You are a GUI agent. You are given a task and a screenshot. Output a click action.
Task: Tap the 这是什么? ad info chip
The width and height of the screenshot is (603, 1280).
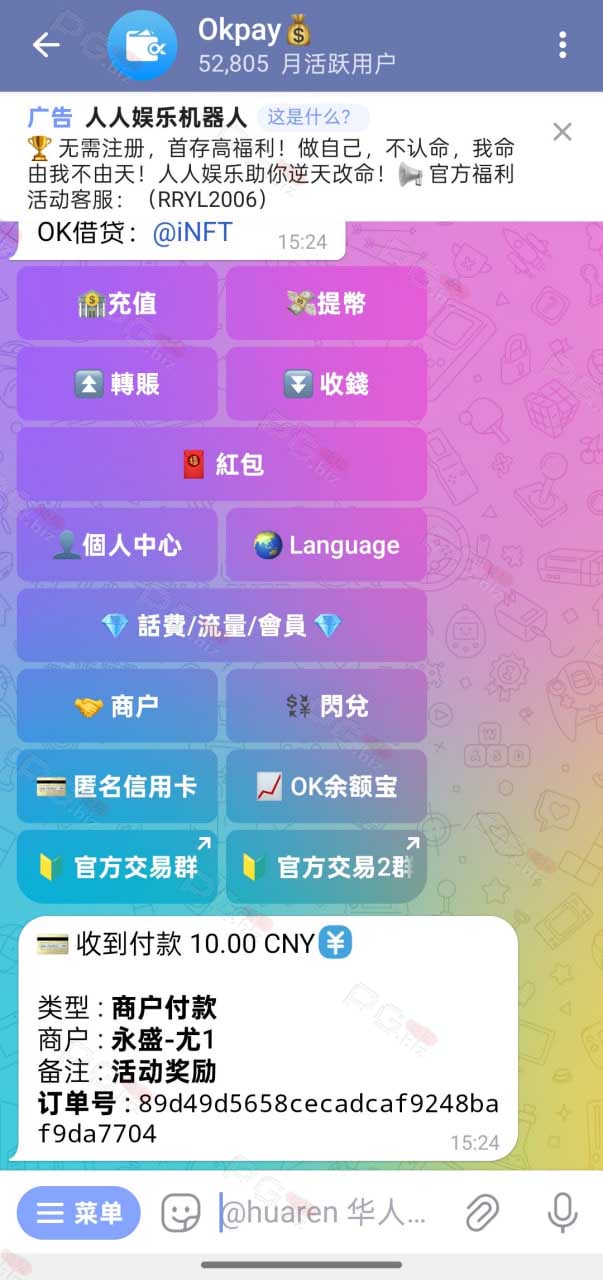point(312,119)
